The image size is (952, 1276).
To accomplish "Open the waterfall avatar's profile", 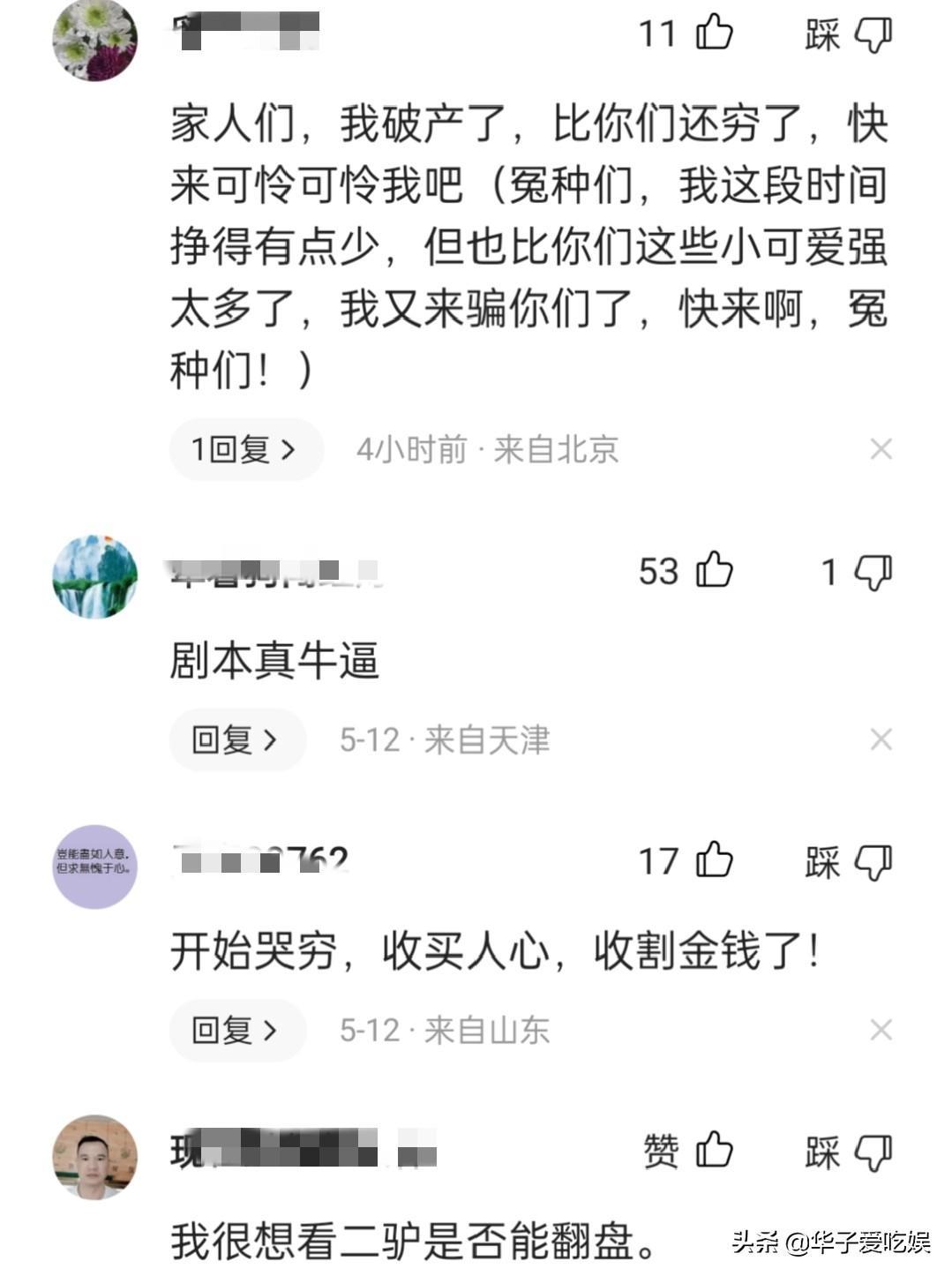I will [x=94, y=576].
